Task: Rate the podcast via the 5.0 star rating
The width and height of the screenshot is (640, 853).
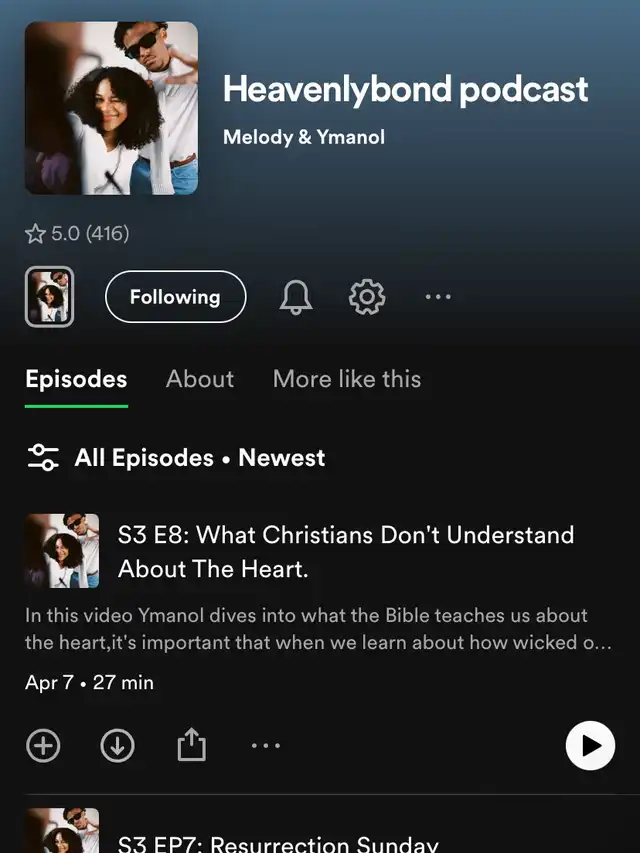Action: (x=77, y=234)
